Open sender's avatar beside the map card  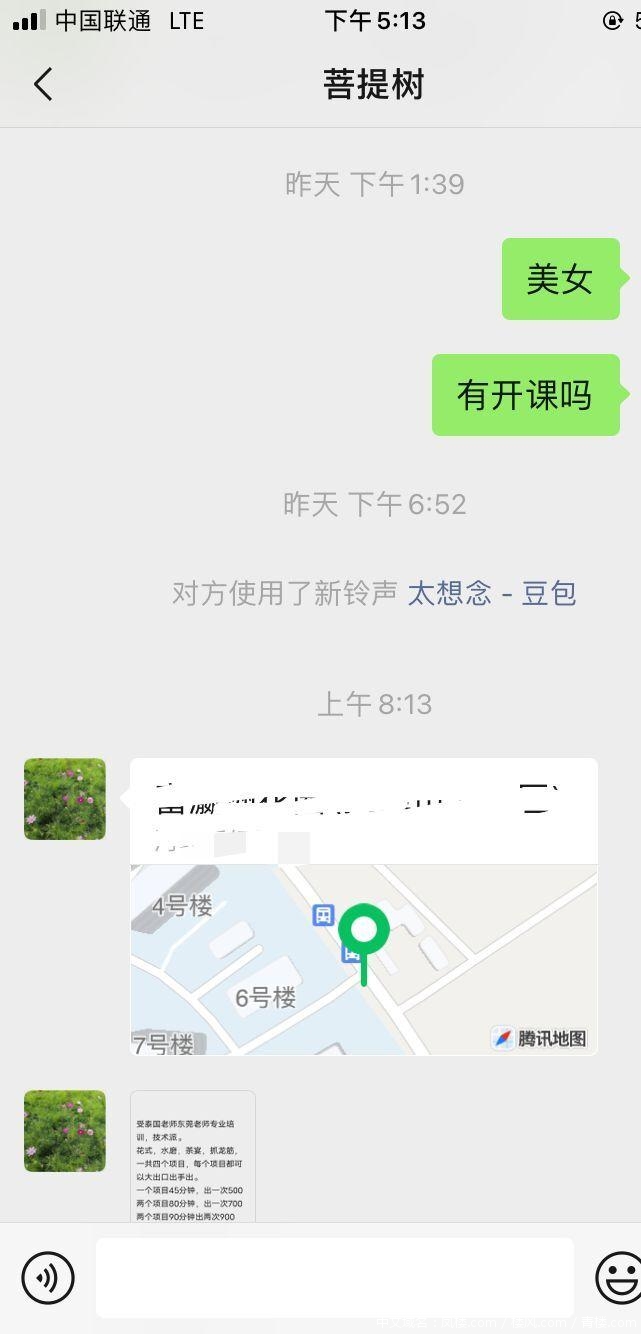coord(65,799)
